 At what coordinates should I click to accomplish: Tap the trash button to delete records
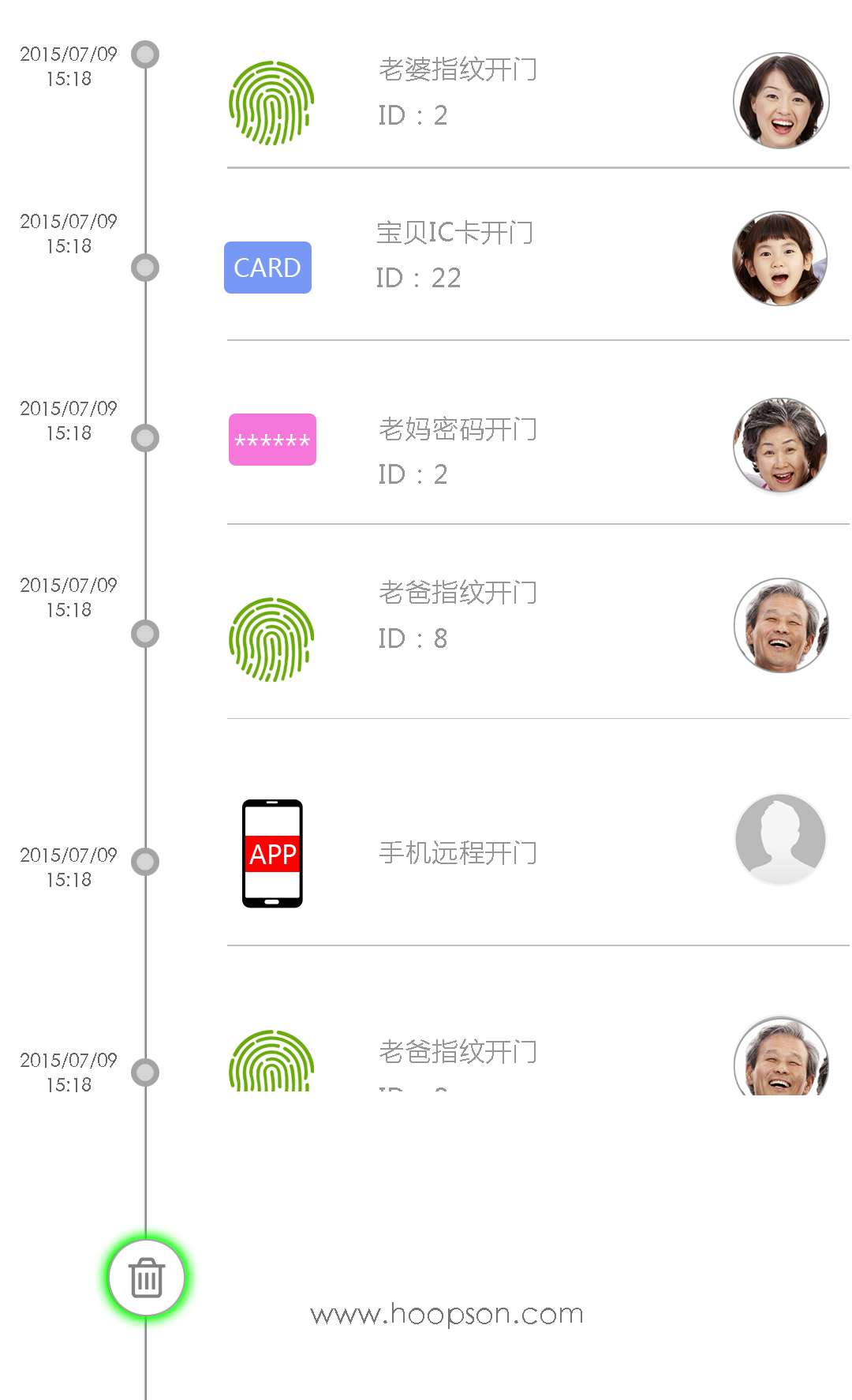tap(147, 1278)
